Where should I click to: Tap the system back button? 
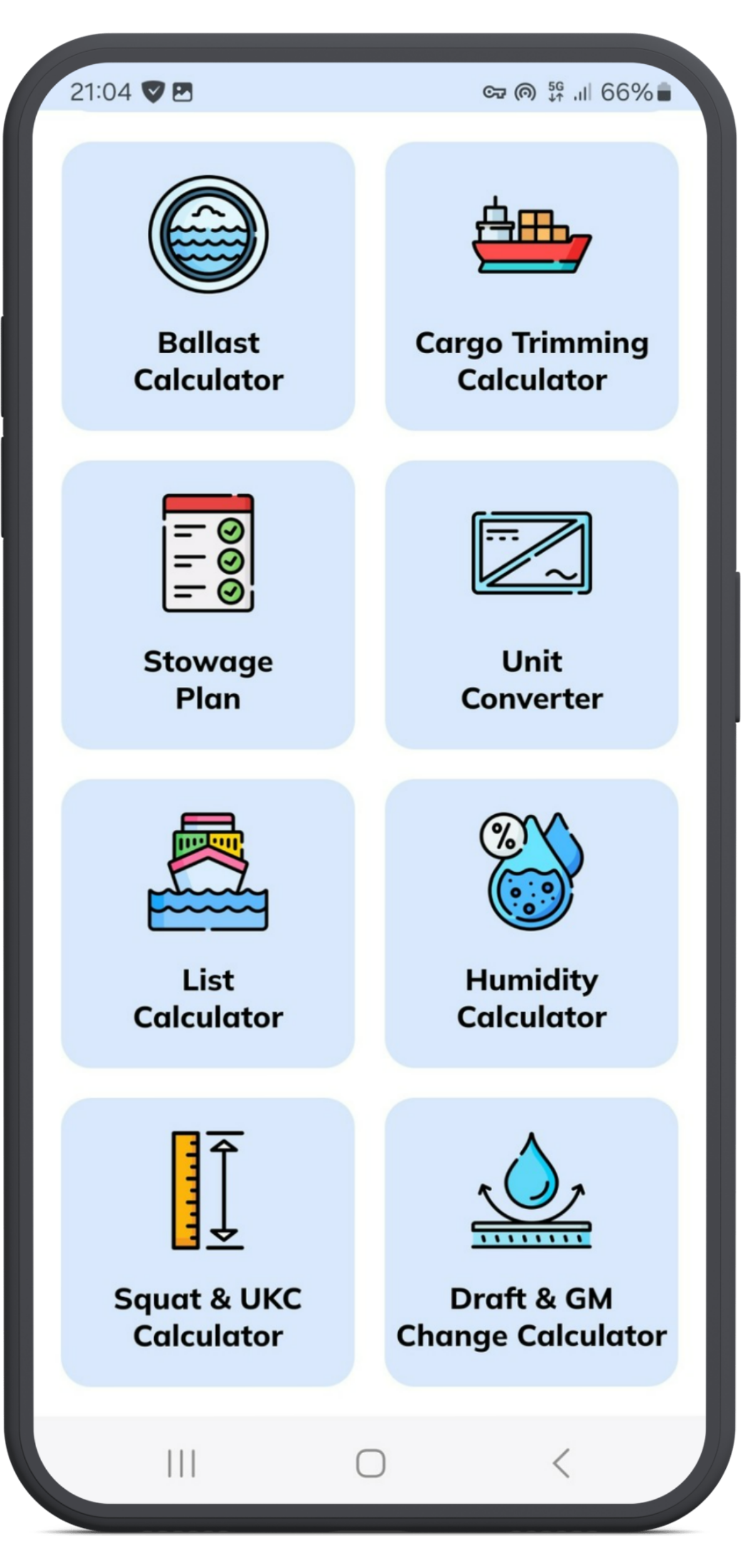tap(561, 1463)
